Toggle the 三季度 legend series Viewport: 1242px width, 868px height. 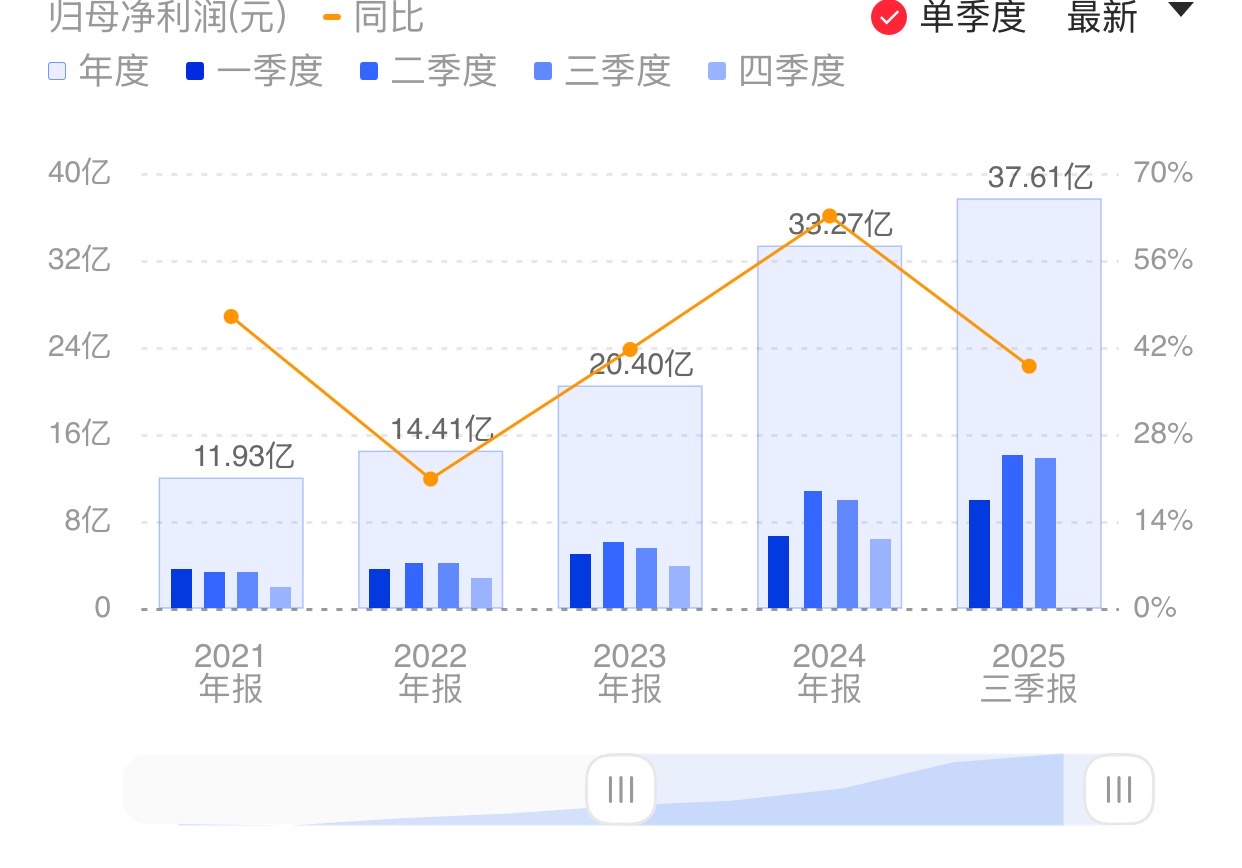pos(602,72)
